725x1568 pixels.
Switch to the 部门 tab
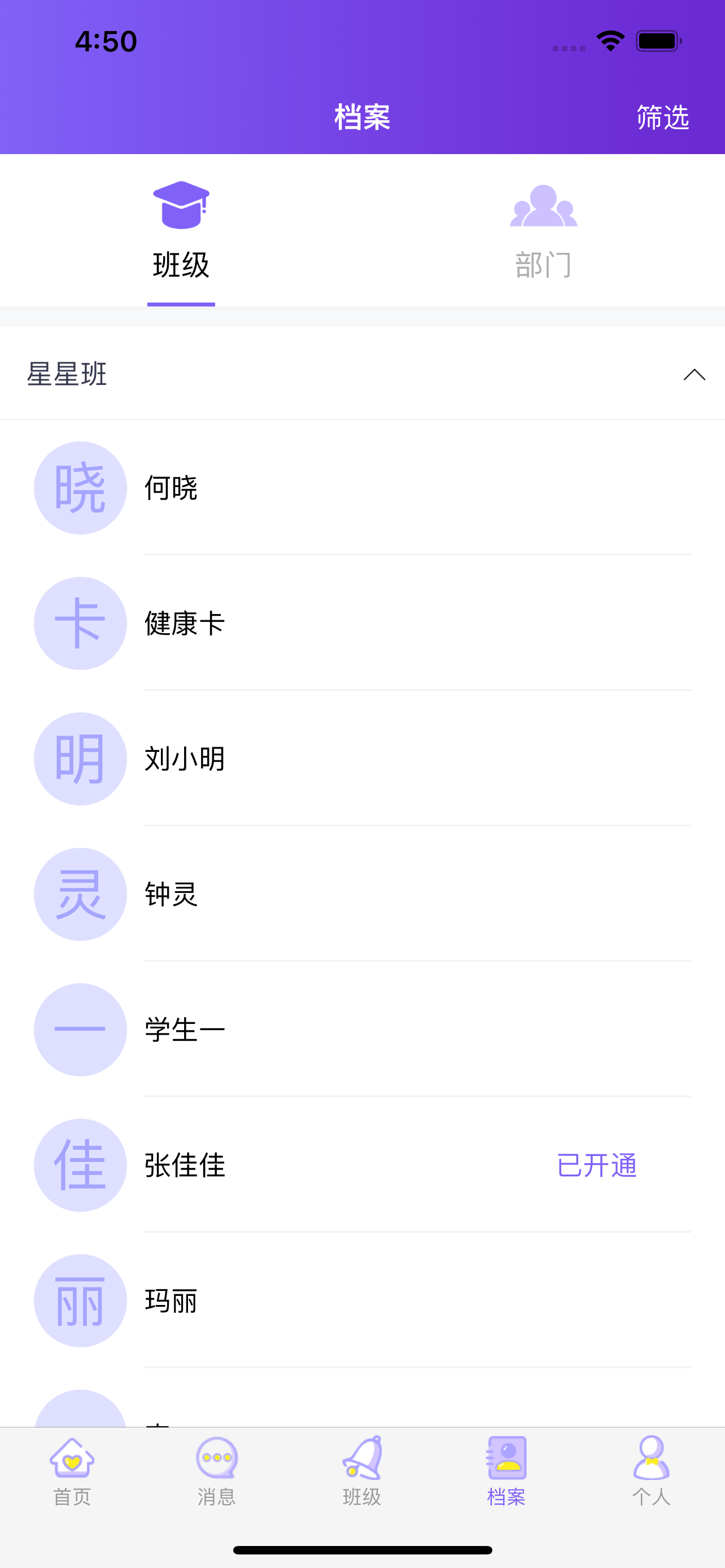[543, 231]
